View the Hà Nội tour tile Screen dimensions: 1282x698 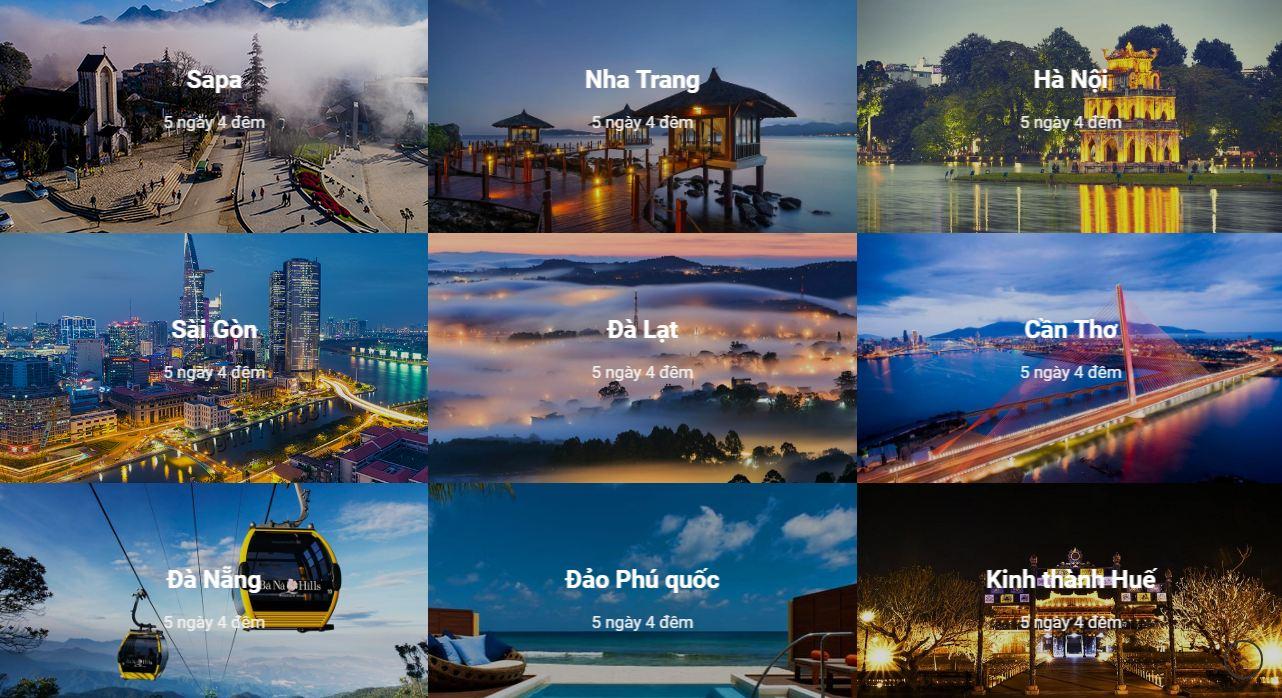coord(1070,115)
